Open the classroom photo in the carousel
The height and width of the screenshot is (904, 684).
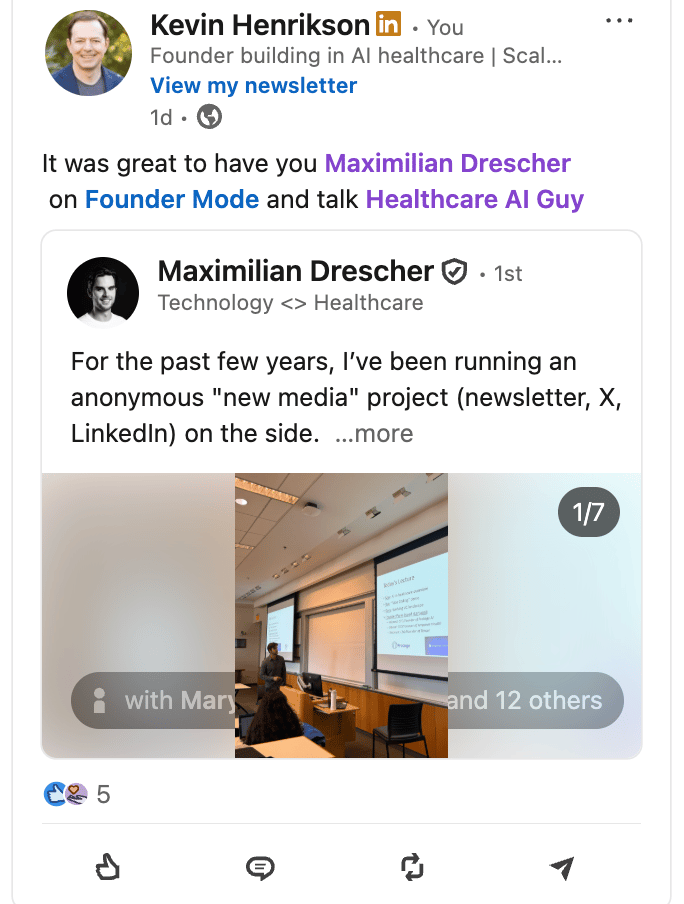pyautogui.click(x=341, y=615)
